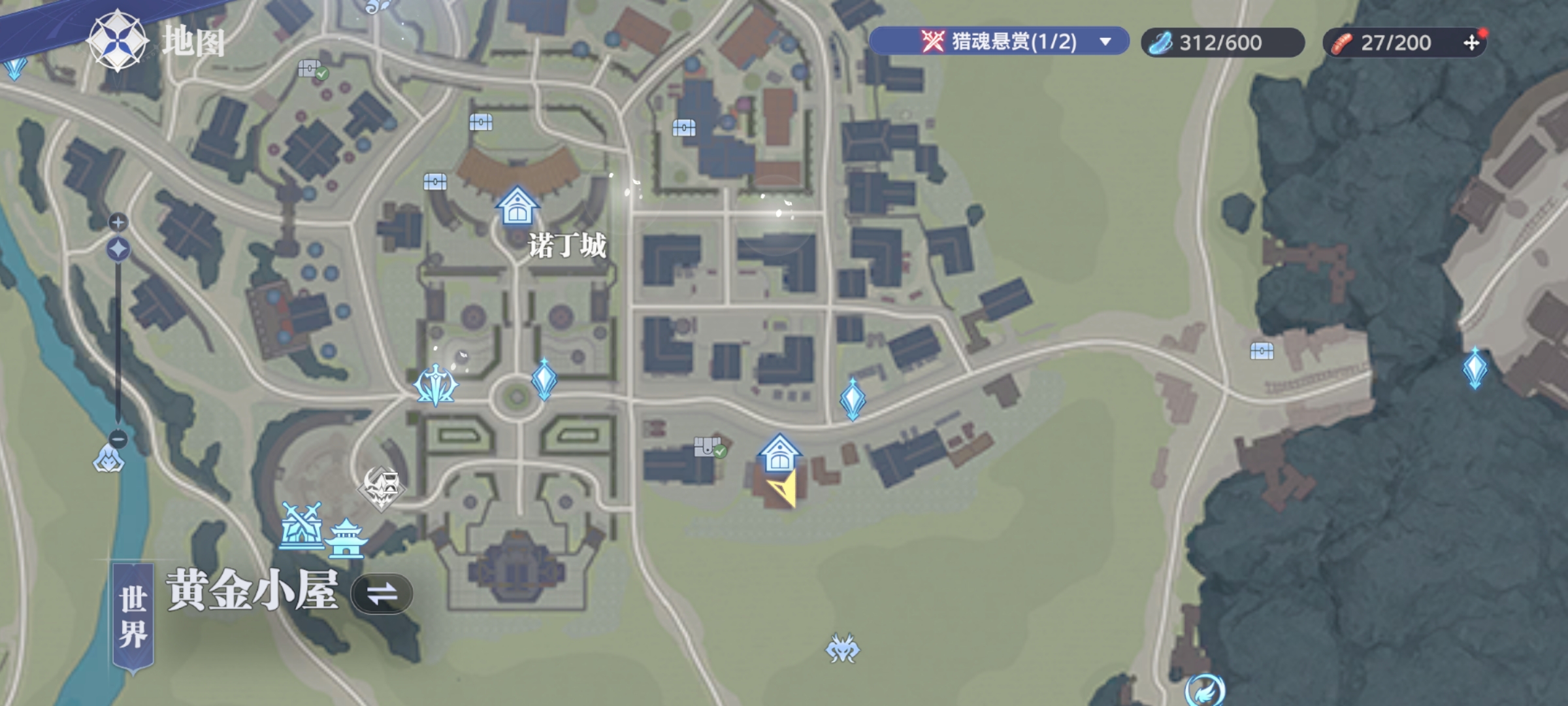
Task: Zoom in the map with plus button
Action: tap(118, 223)
